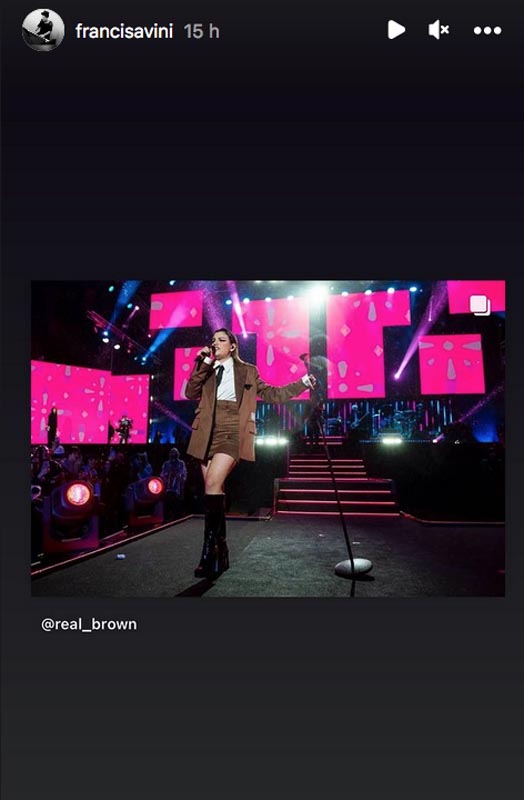Open the francisavini username link
This screenshot has height=800, width=524.
coord(124,31)
